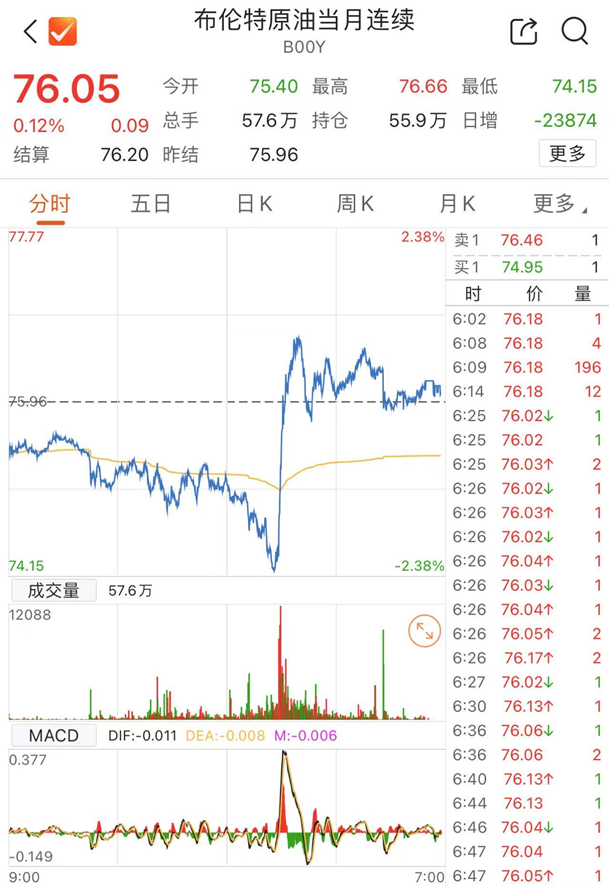Screen dimensions: 609x886
Task: Open the search magnifier
Action: coord(575,31)
